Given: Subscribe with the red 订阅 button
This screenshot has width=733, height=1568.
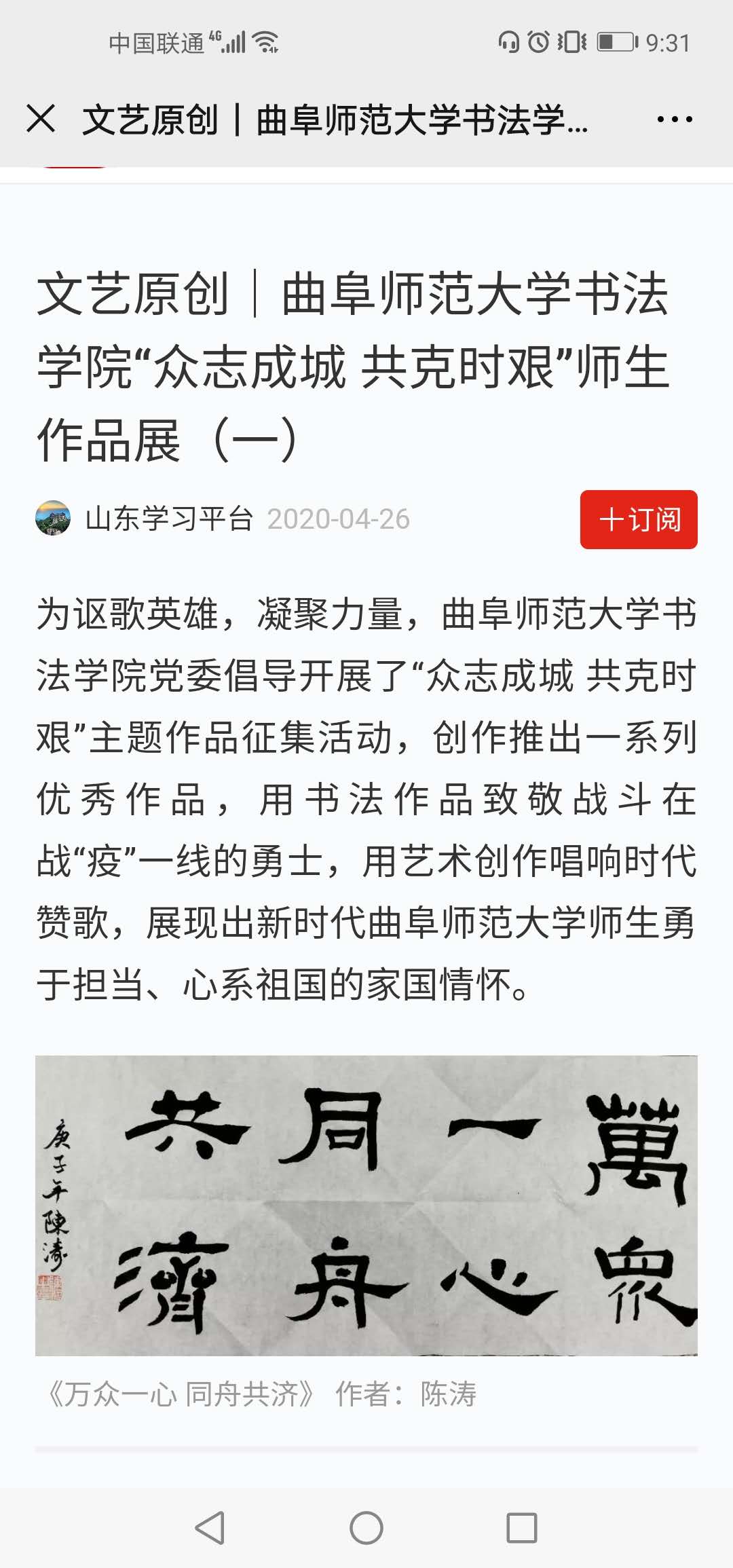Looking at the screenshot, I should [x=638, y=519].
